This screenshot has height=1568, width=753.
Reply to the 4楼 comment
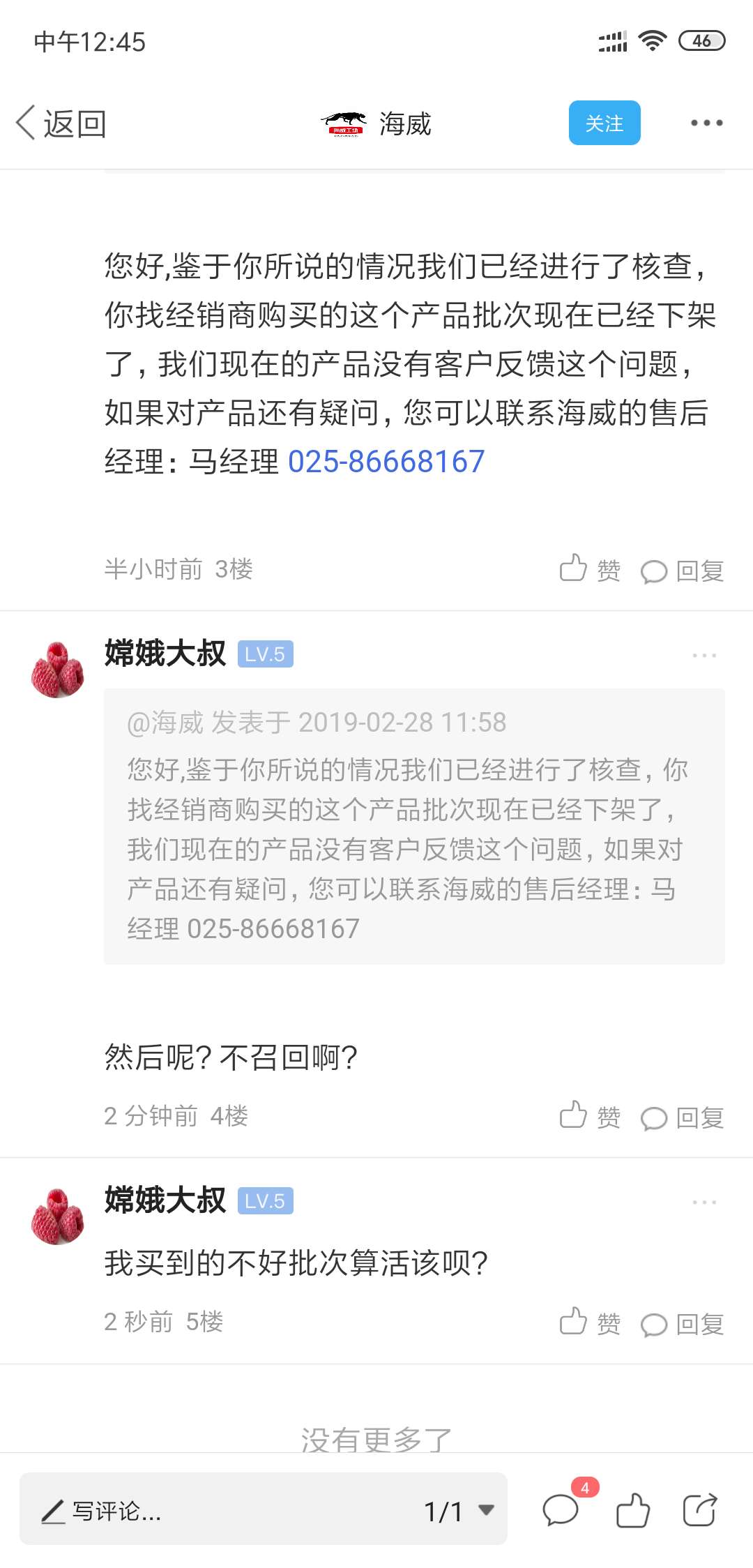coord(682,1117)
